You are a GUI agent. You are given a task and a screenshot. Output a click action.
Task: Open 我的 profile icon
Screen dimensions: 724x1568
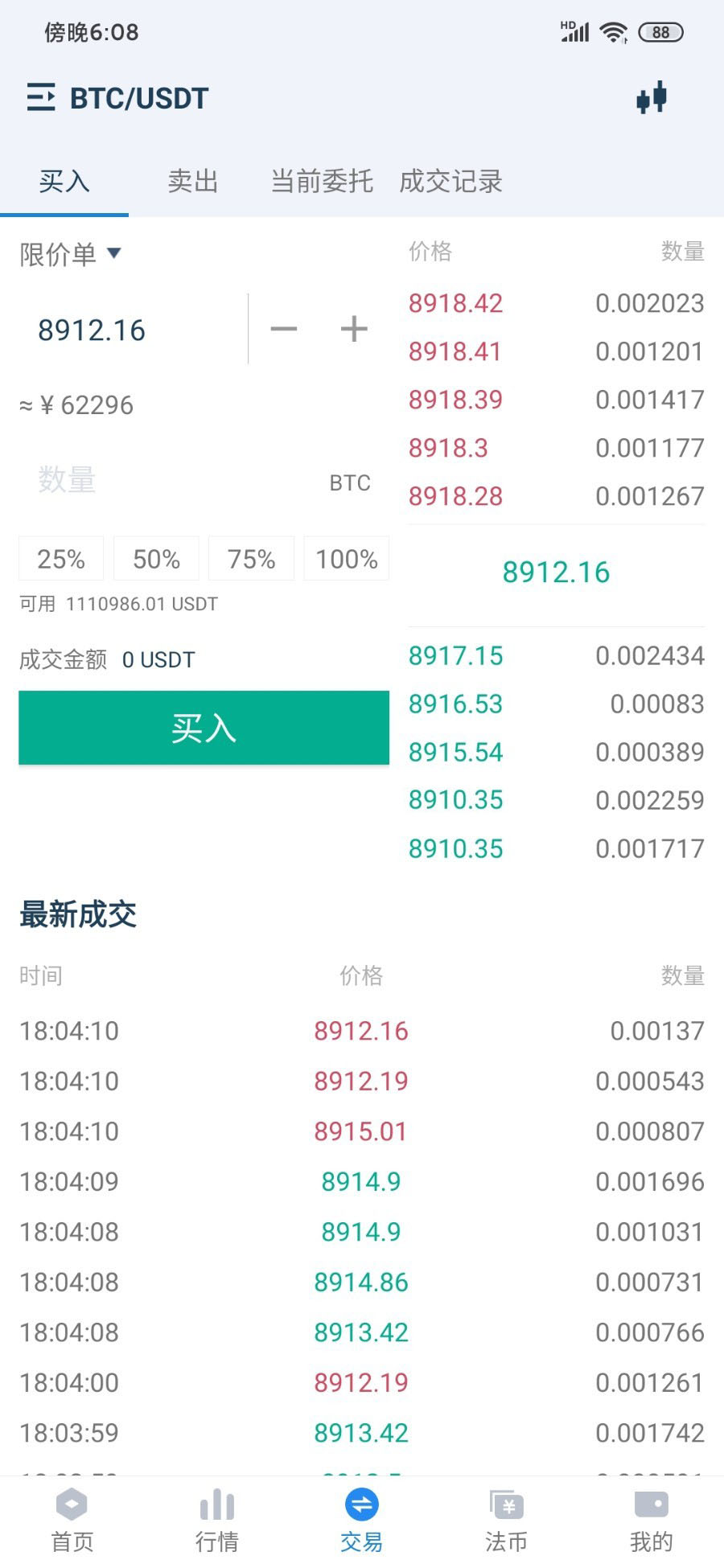(x=651, y=1520)
